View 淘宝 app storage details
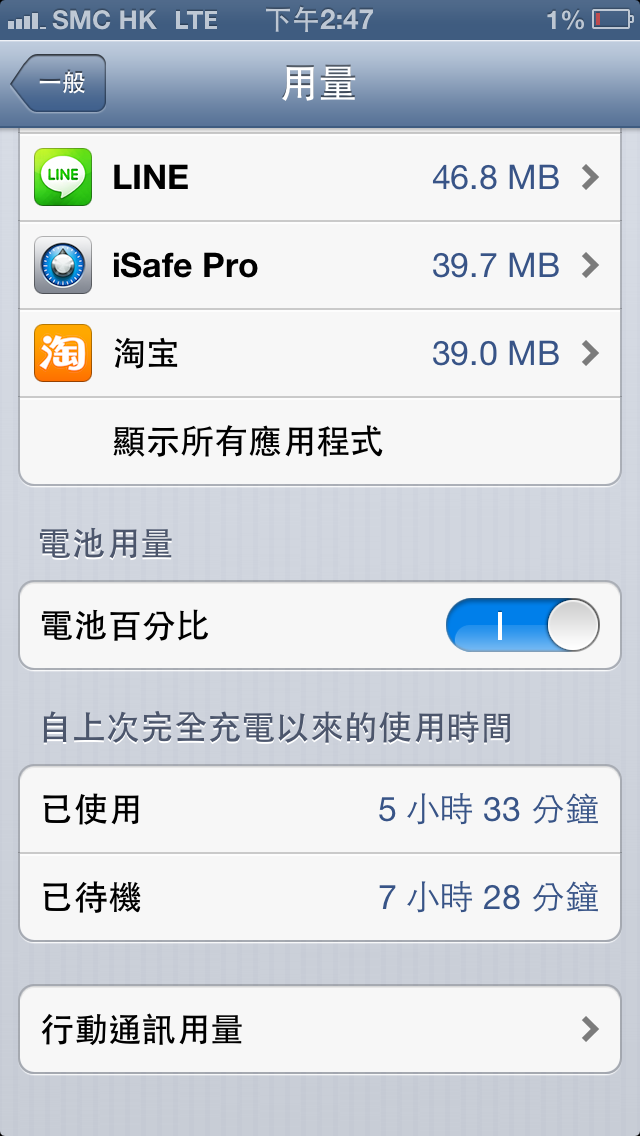This screenshot has height=1136, width=640. pos(320,354)
